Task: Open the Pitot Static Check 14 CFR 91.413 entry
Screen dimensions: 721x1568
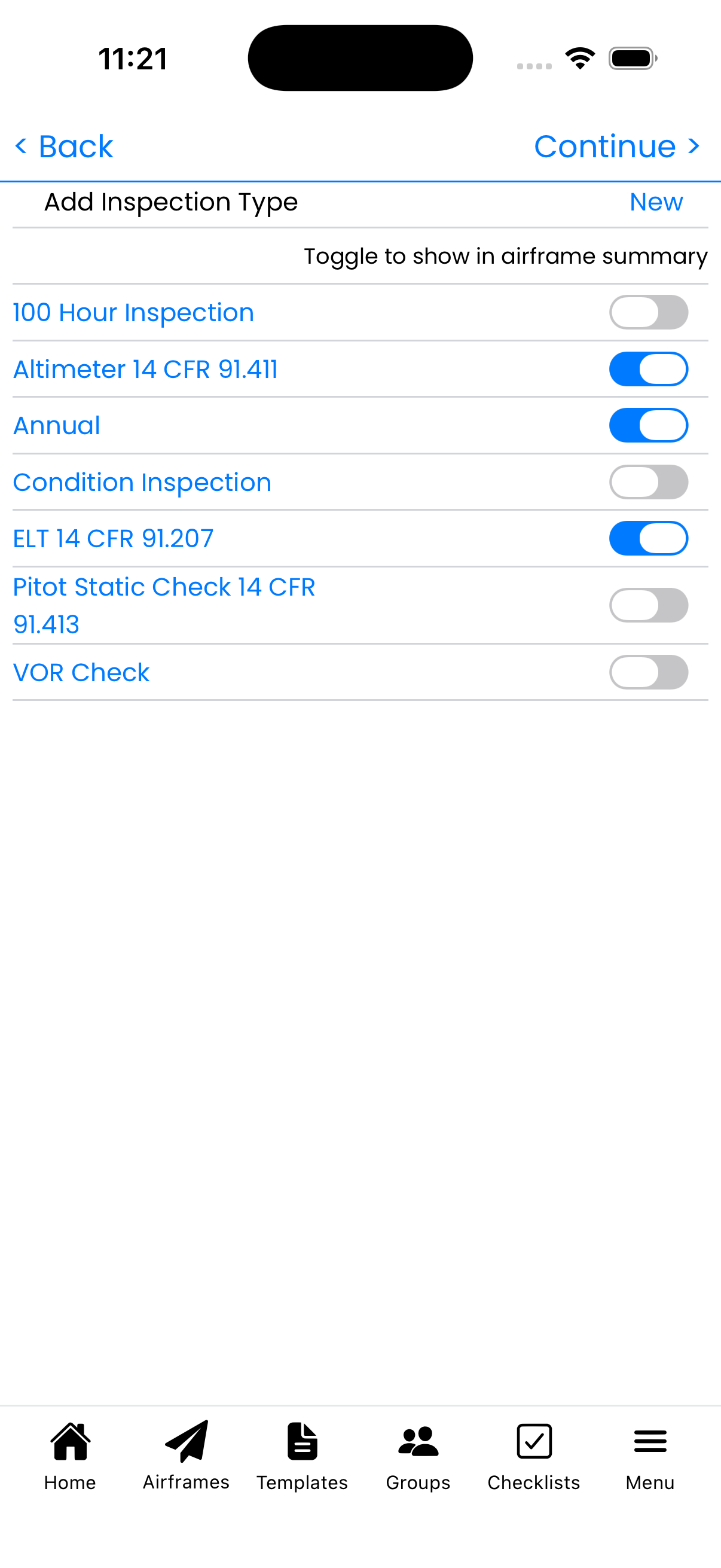Action: (164, 605)
